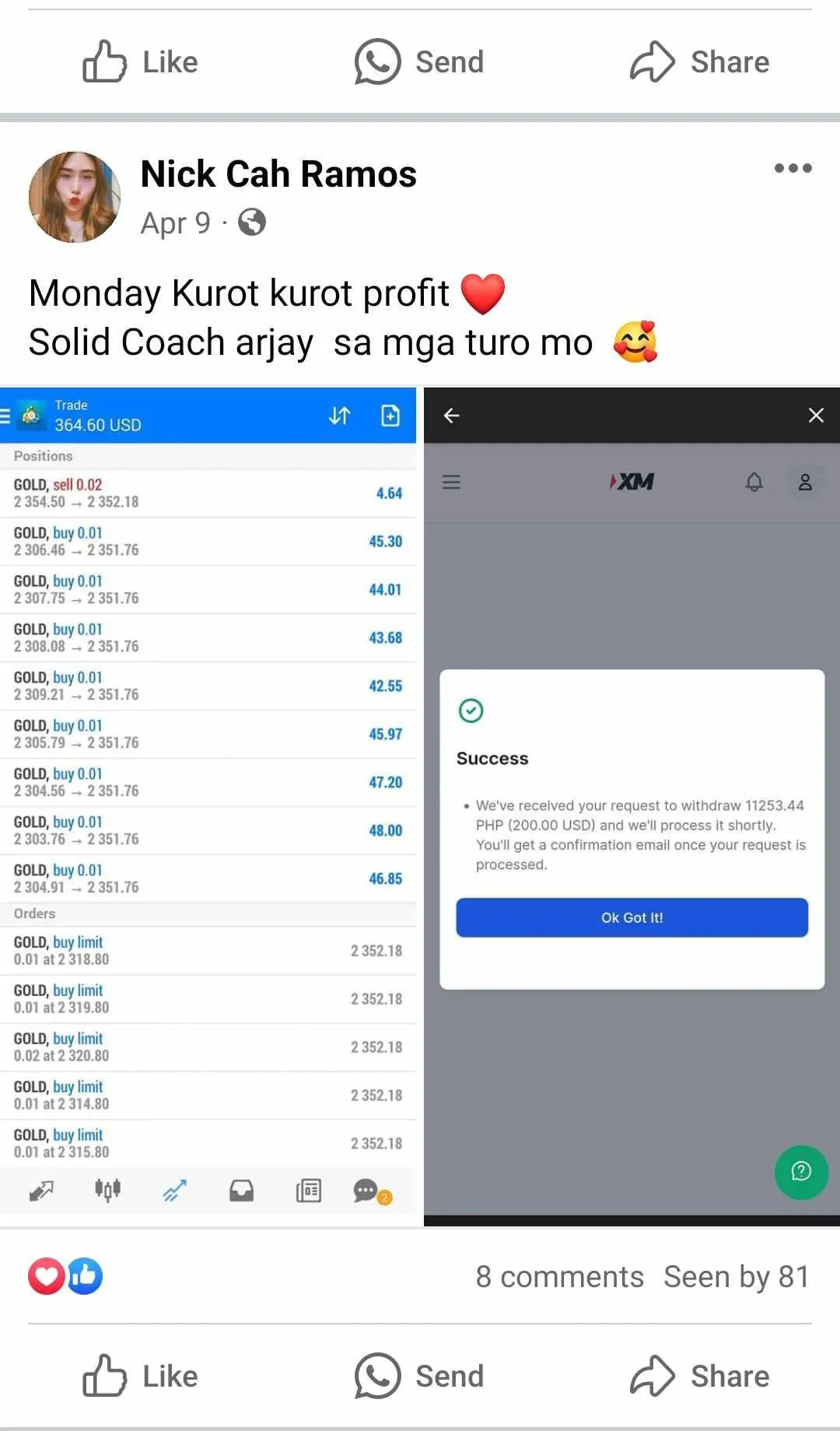The image size is (840, 1431).
Task: Open the trade positions screenshot image
Action: coord(208,806)
